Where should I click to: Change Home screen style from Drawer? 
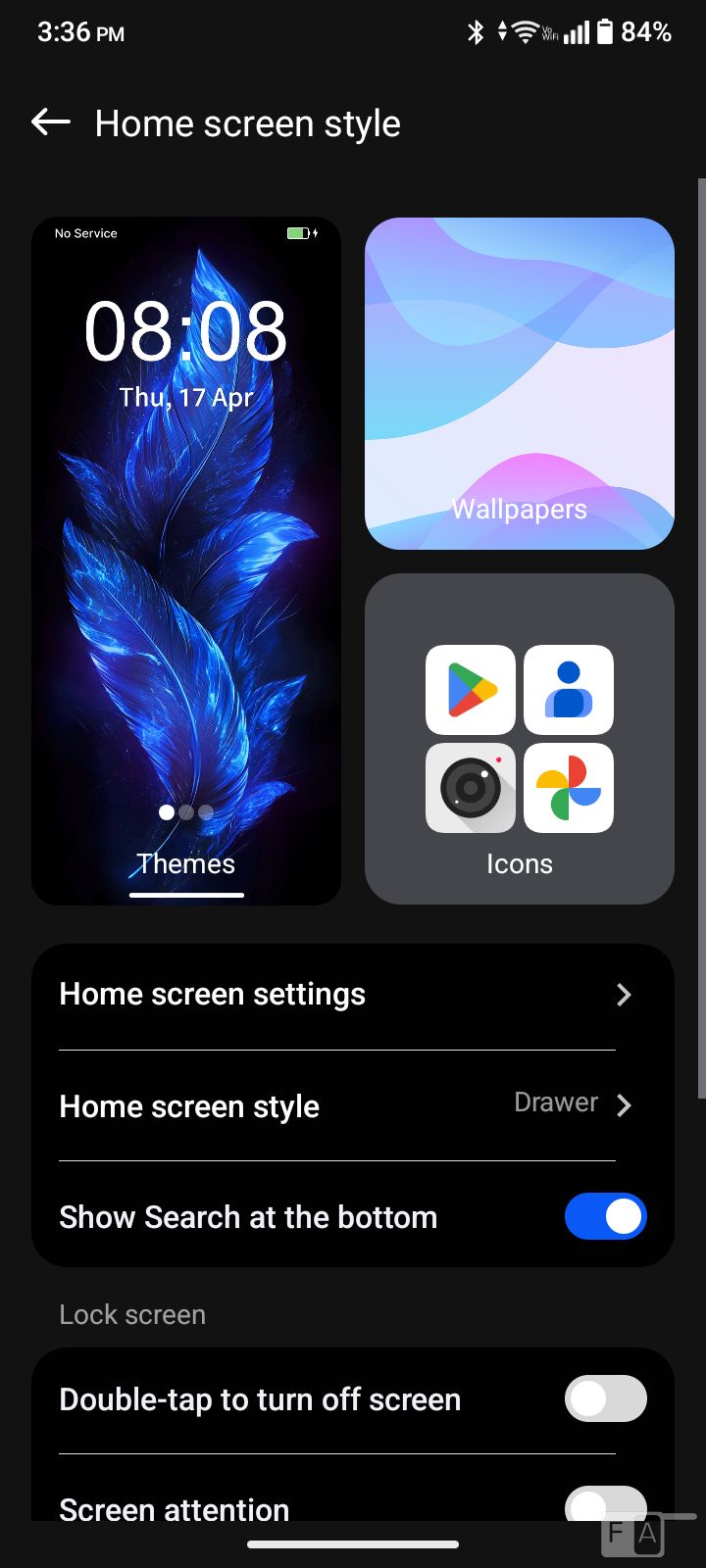point(343,1105)
